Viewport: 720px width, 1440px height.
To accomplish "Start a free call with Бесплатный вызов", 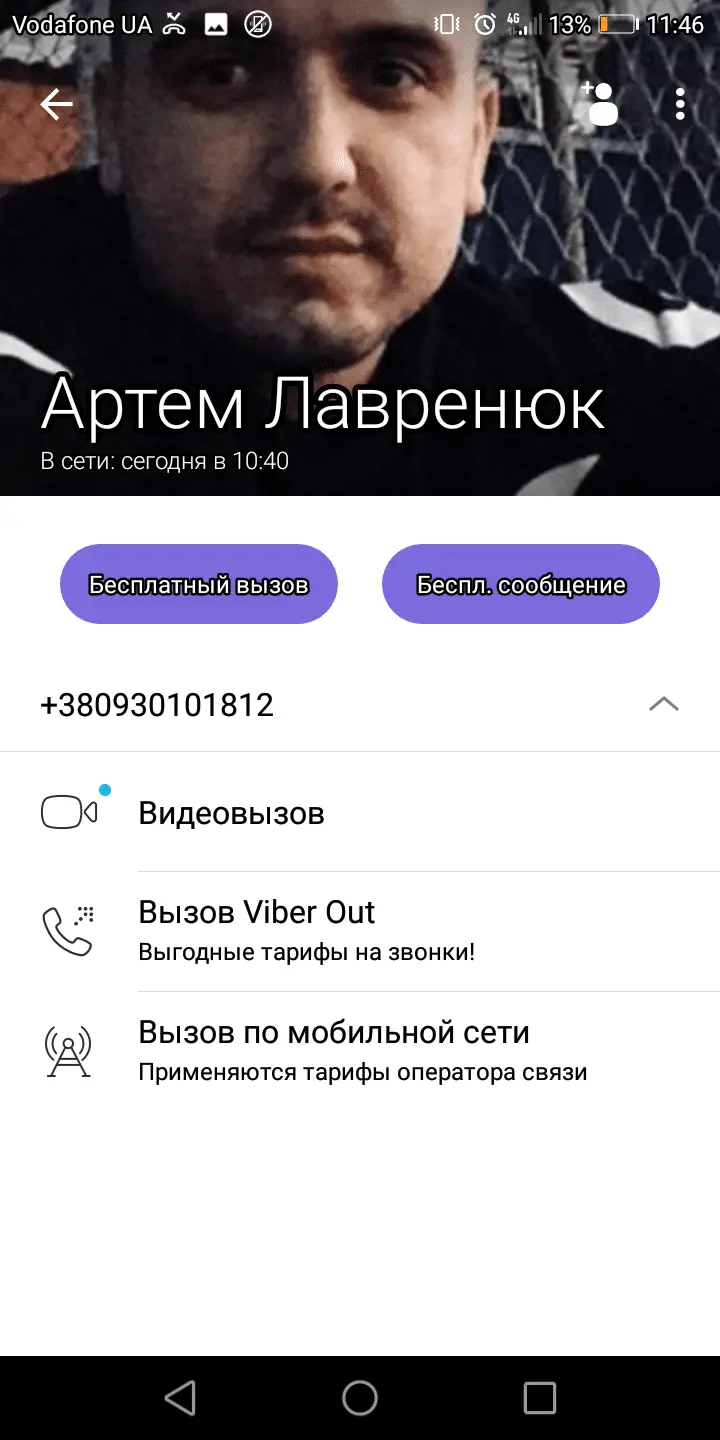I will [199, 585].
